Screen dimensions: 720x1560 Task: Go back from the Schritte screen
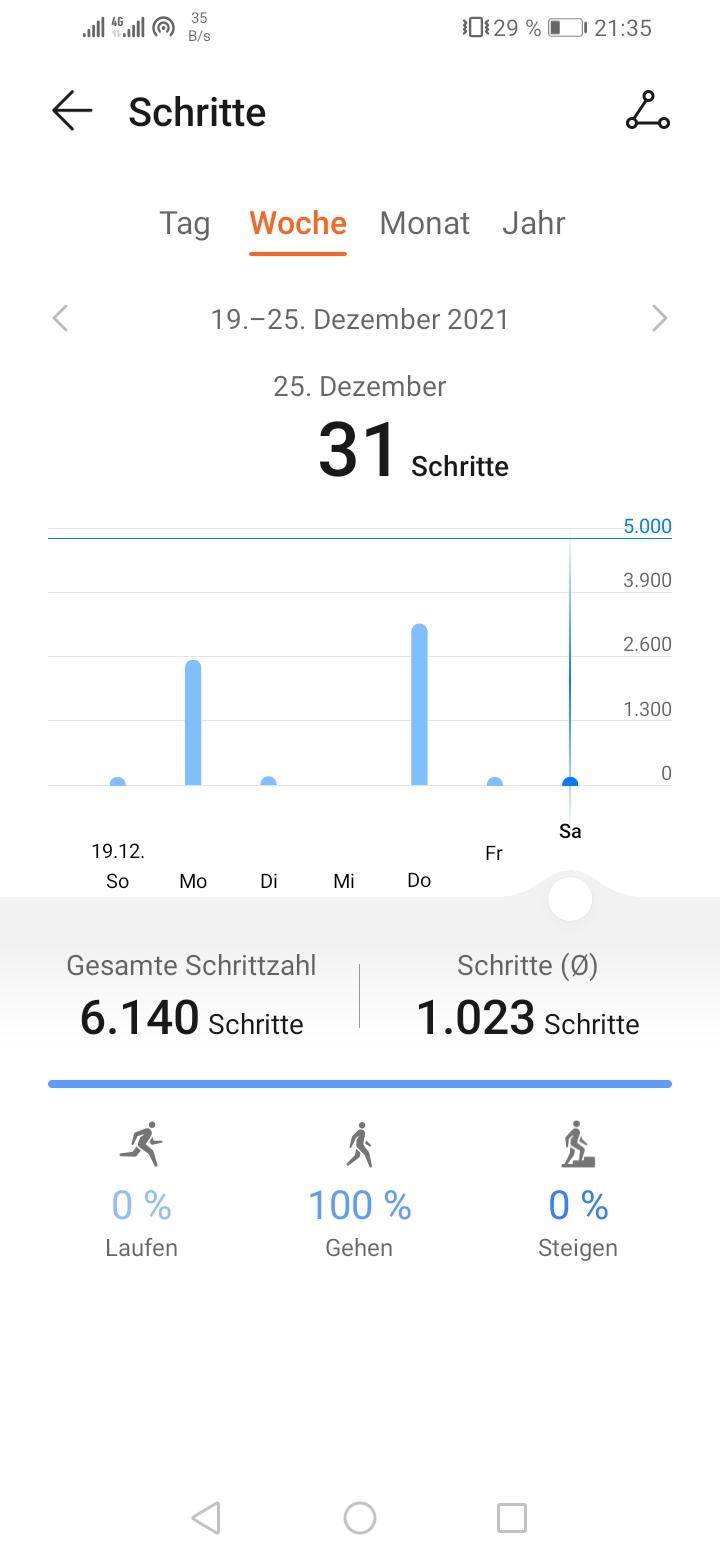click(x=72, y=111)
